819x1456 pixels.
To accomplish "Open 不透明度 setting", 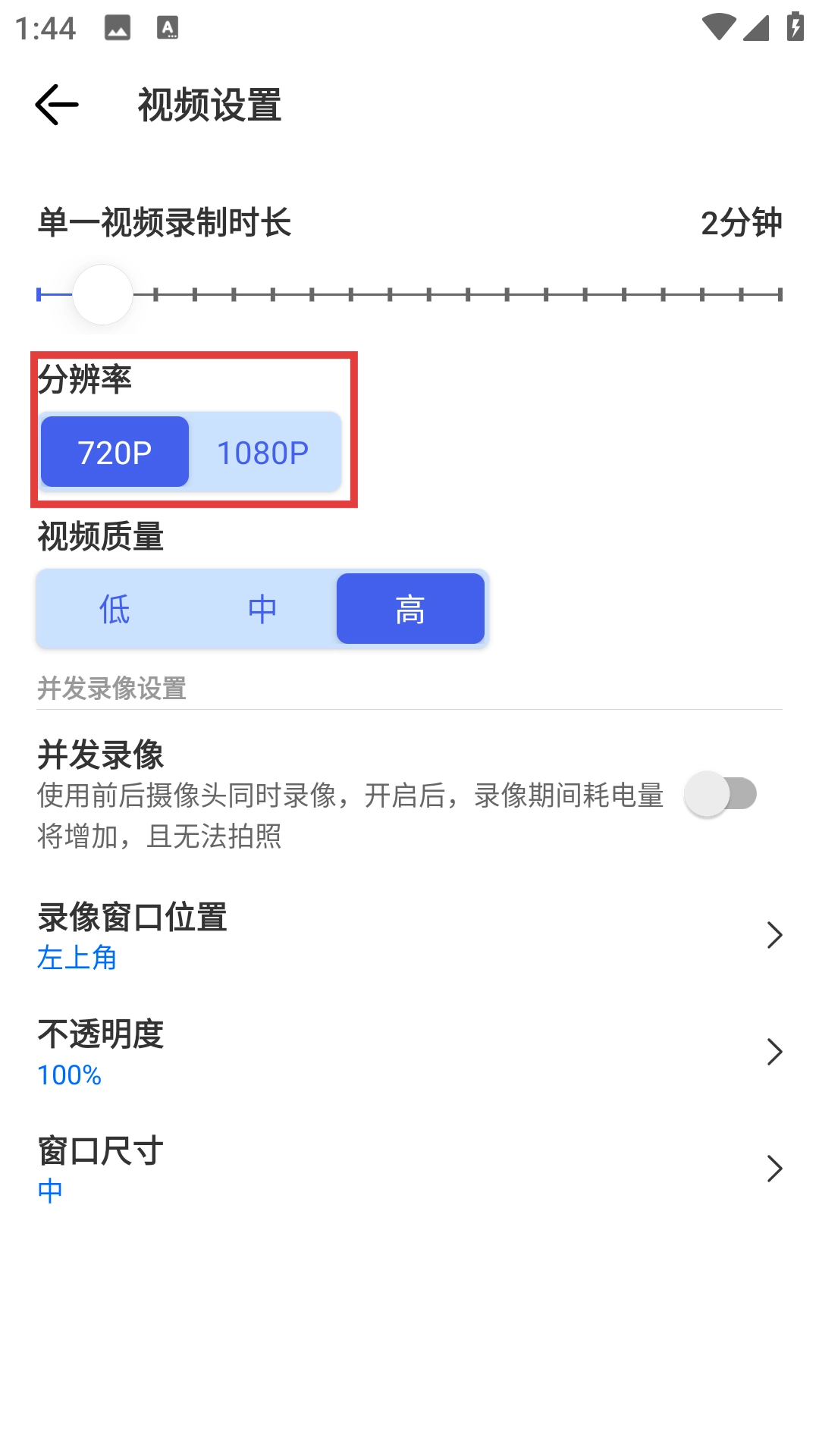I will [x=409, y=1052].
